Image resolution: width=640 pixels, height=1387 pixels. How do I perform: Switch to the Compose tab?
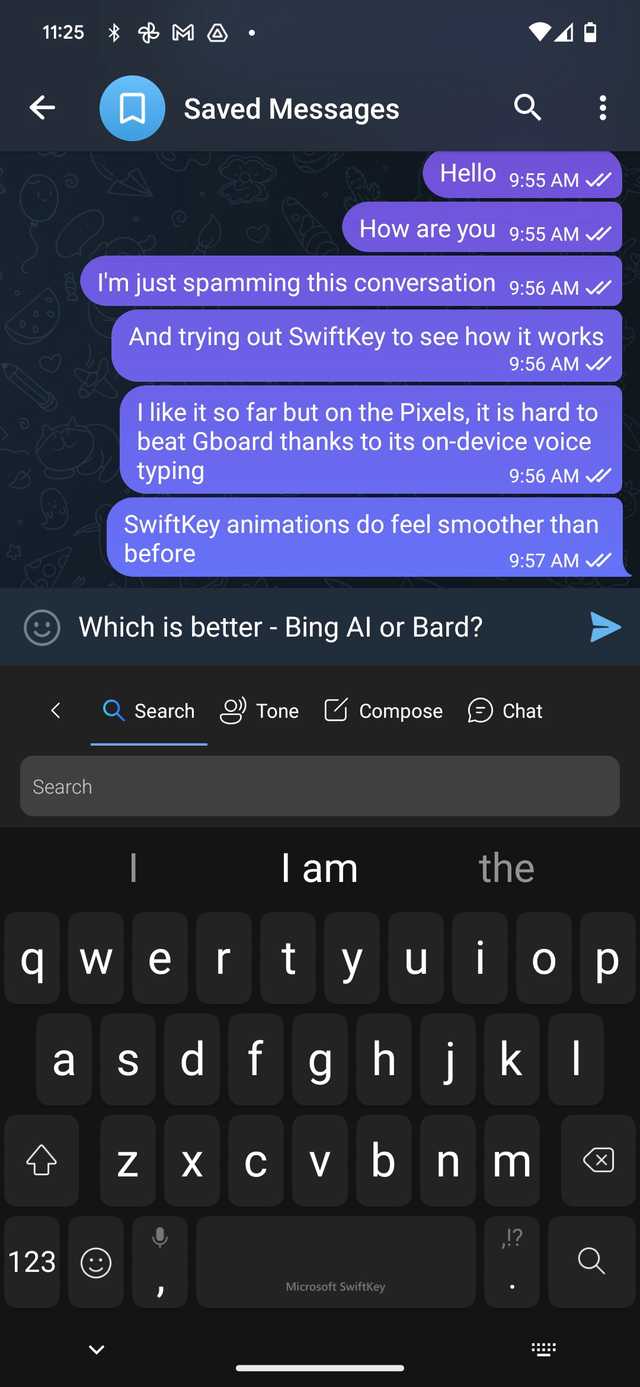(383, 711)
